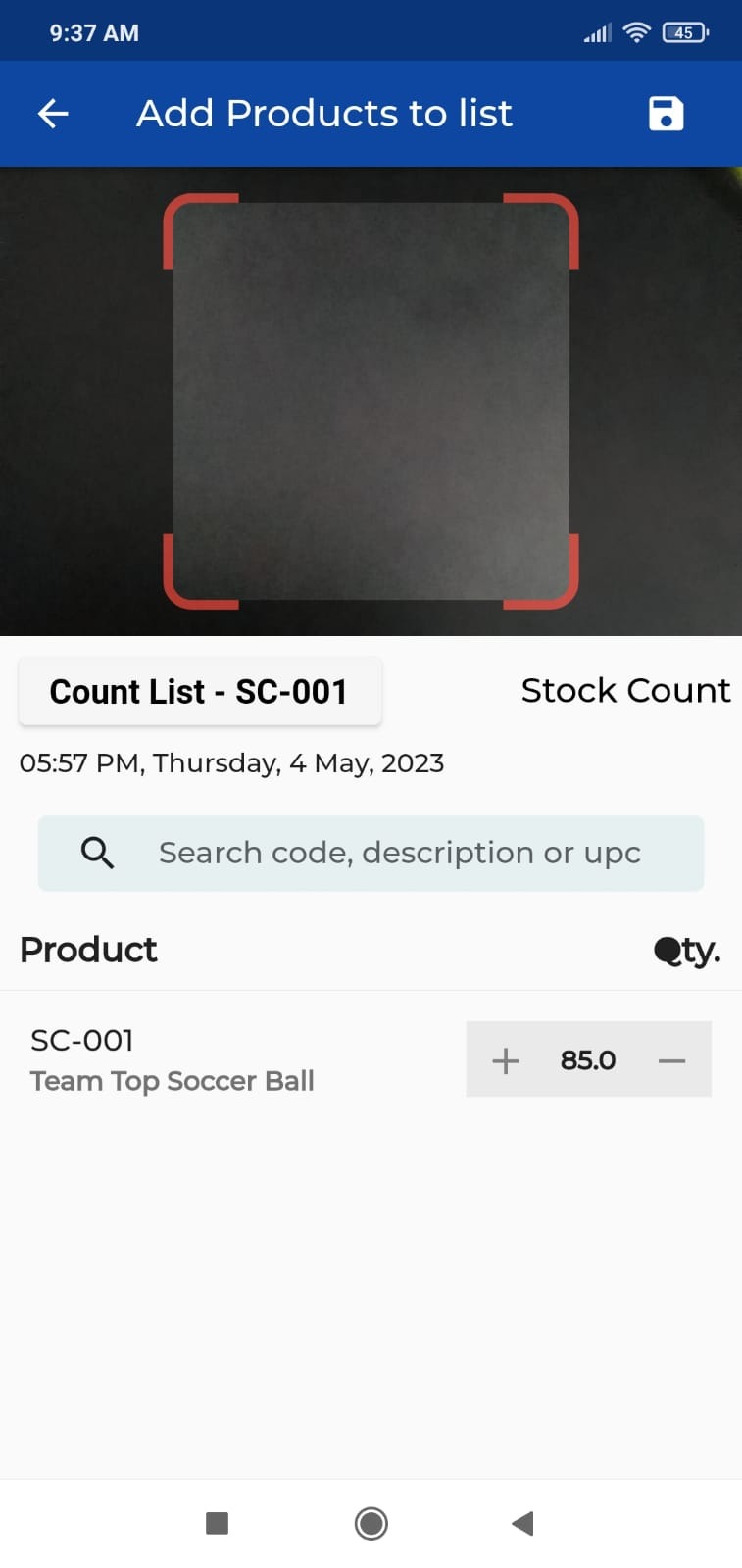The image size is (742, 1568).
Task: Go back using the arrow in the app bar
Action: pyautogui.click(x=53, y=114)
